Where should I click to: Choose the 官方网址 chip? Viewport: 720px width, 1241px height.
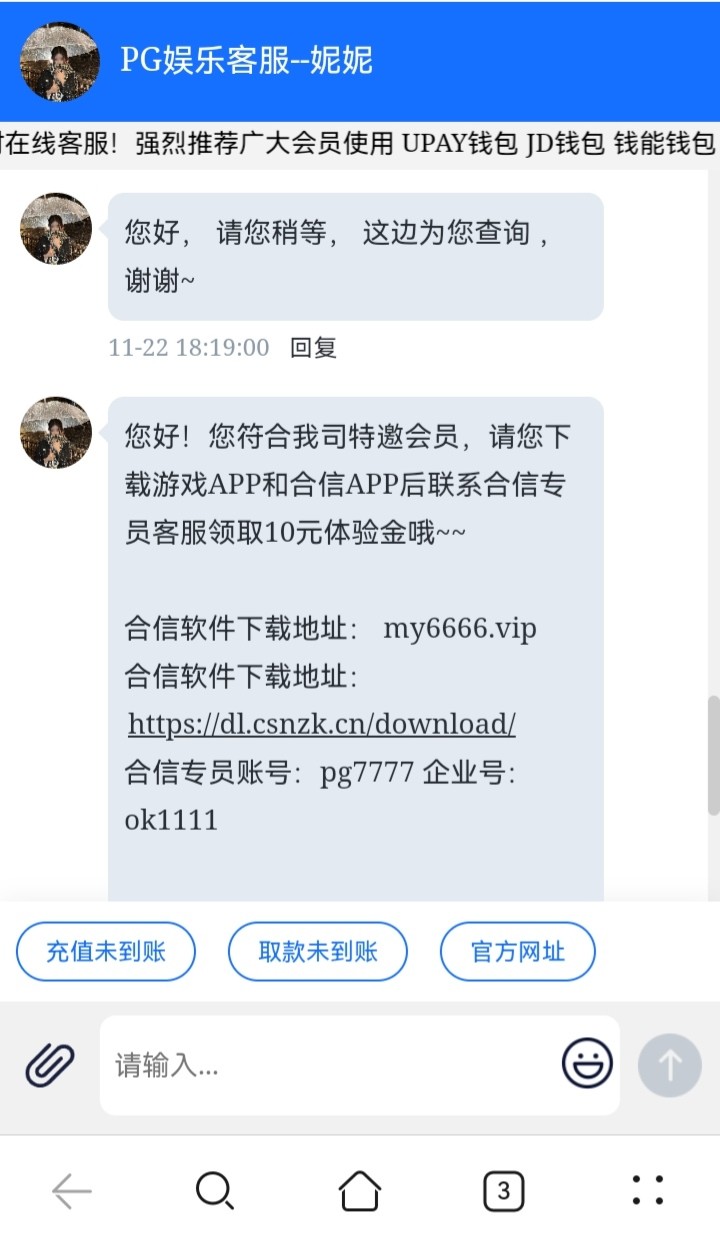[x=518, y=951]
